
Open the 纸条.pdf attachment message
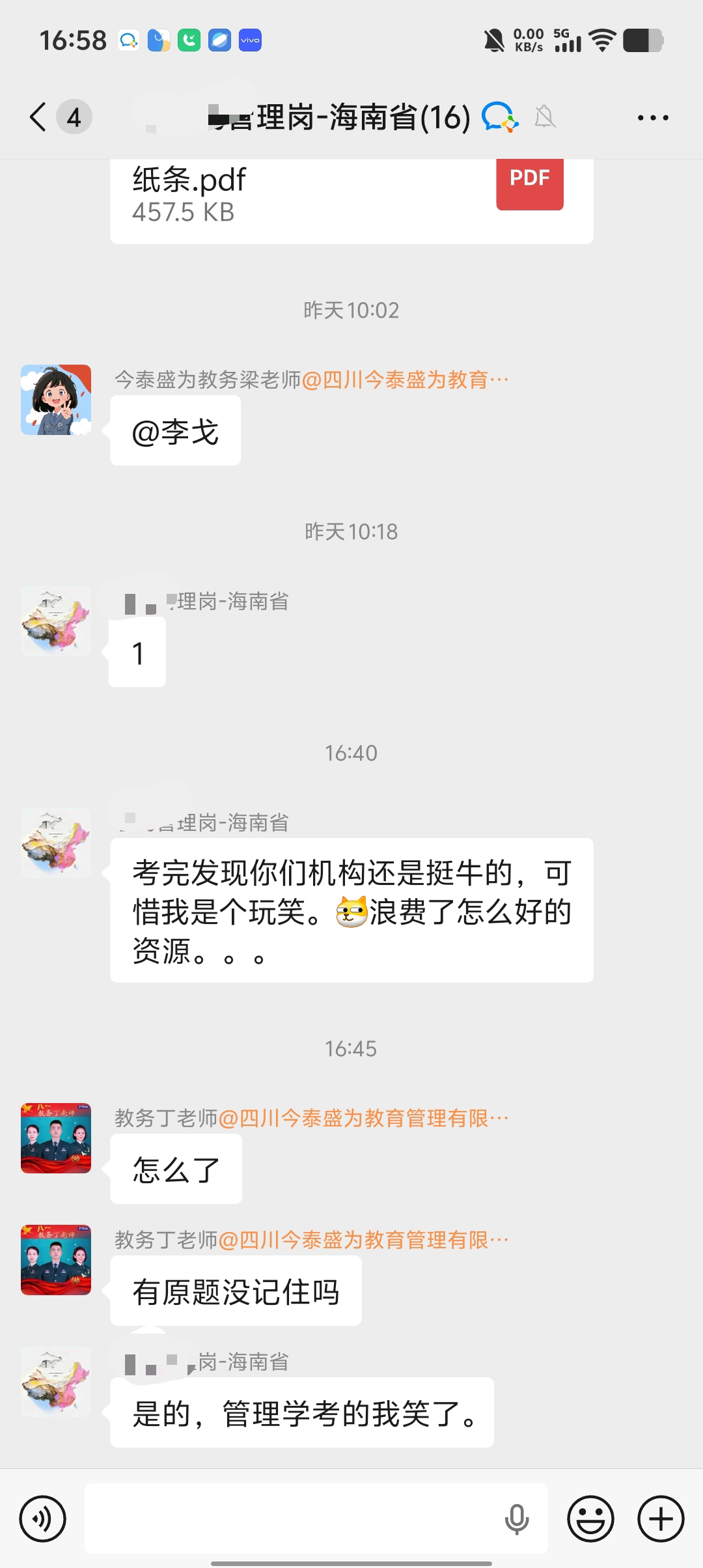pos(351,195)
